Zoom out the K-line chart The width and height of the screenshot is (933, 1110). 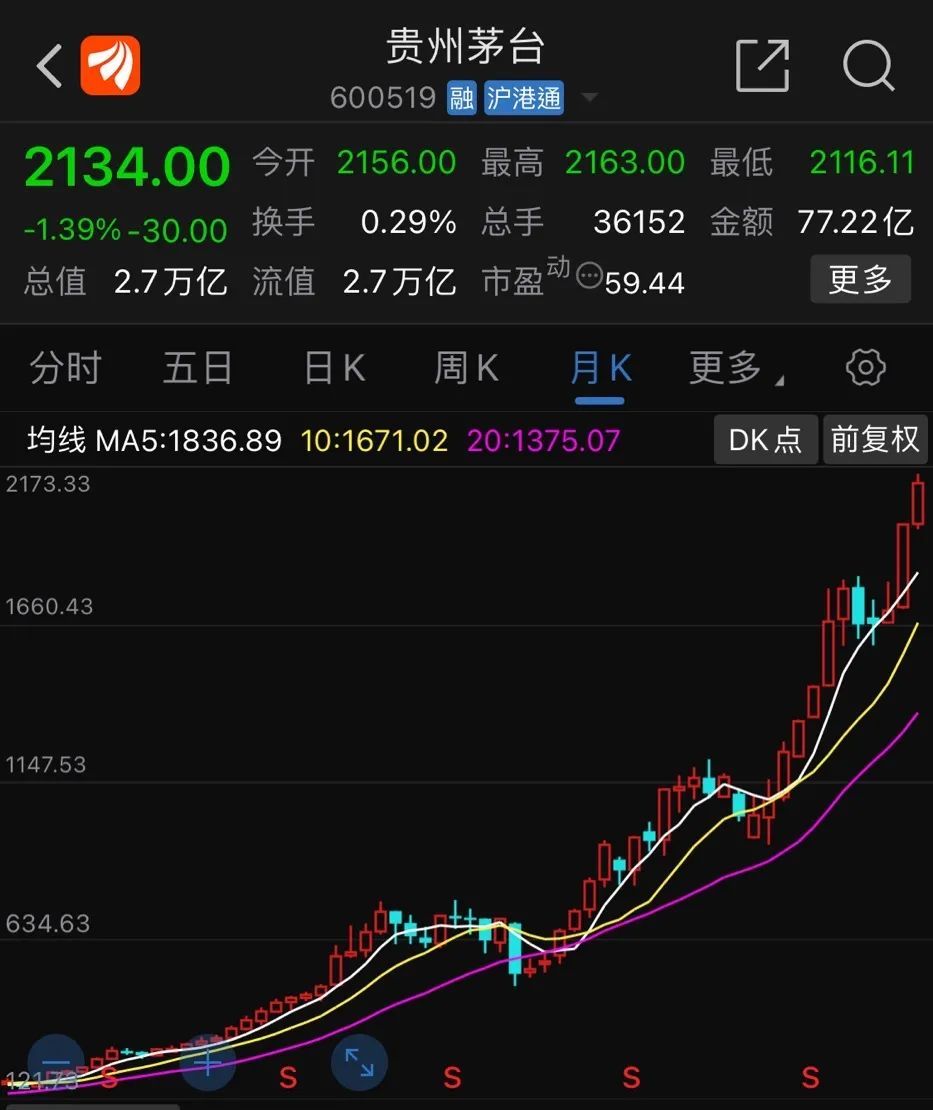pos(56,1062)
